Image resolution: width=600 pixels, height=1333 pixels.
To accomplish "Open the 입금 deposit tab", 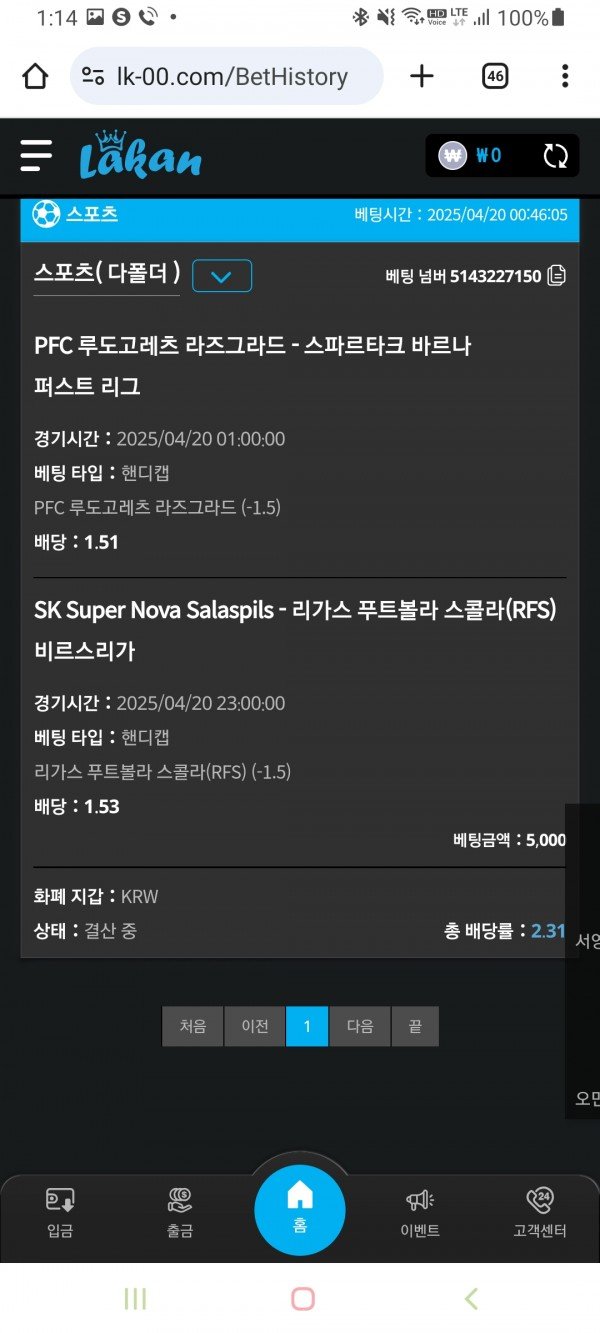I will (x=60, y=1212).
